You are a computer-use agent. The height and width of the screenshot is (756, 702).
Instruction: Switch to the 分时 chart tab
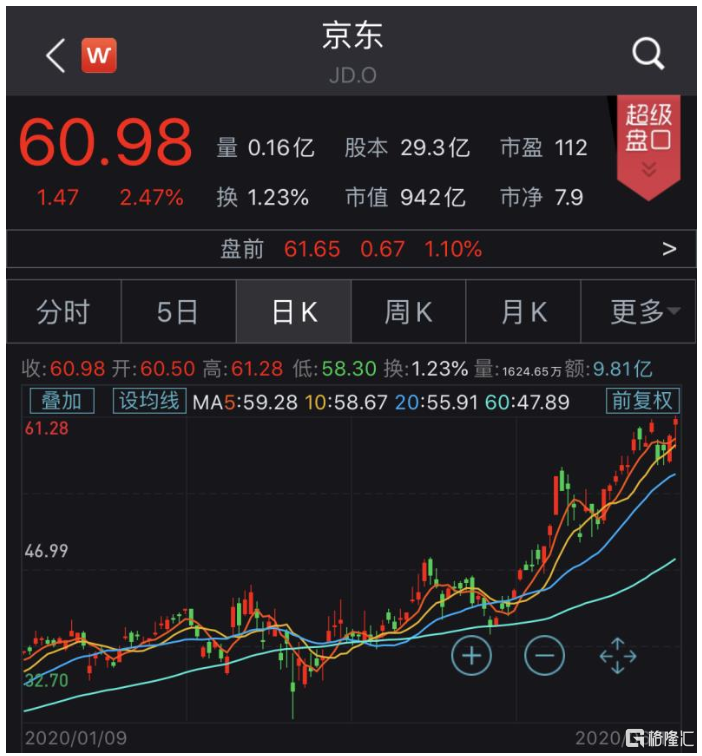(63, 312)
